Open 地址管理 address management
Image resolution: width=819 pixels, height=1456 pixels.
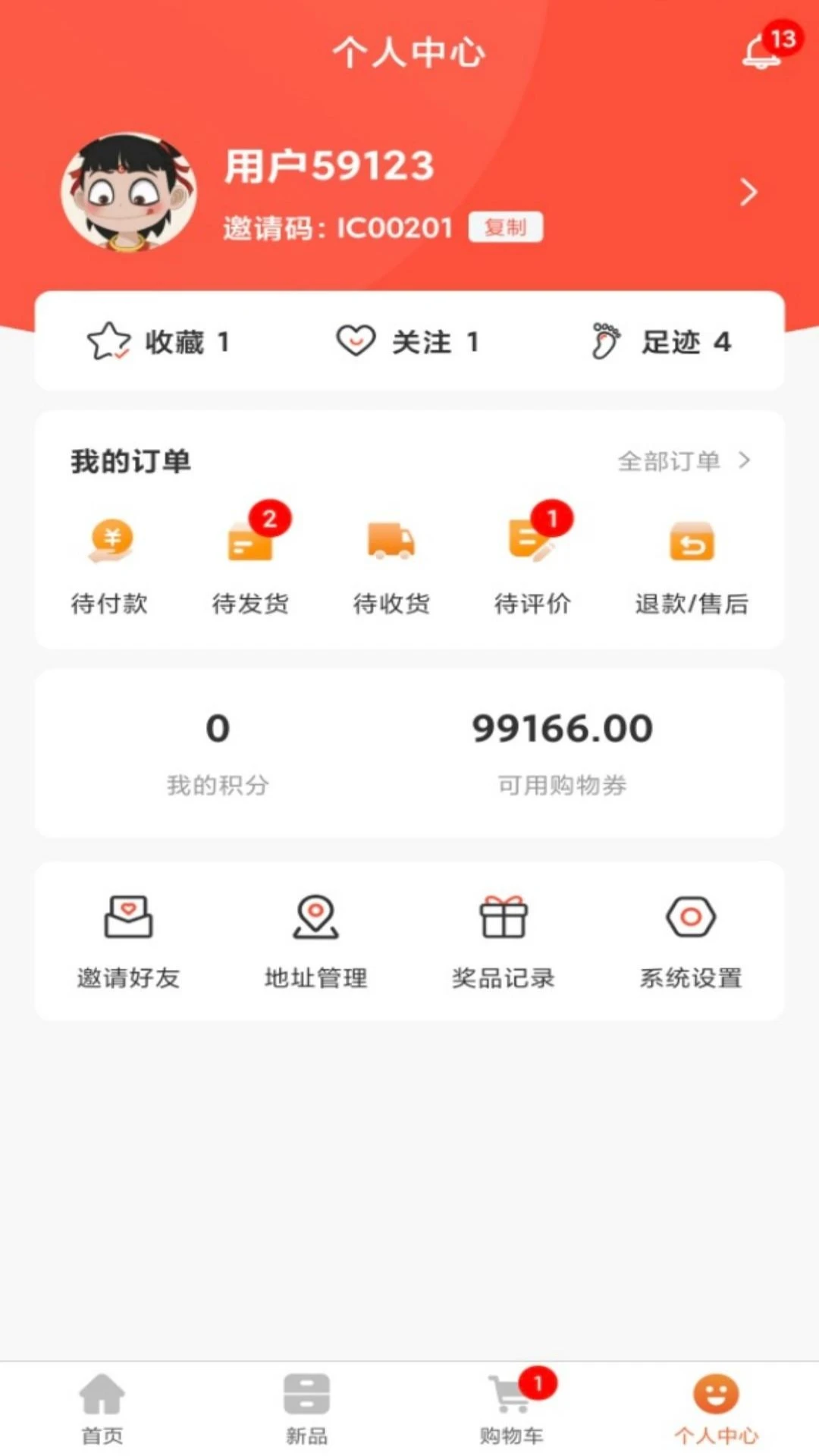315,940
